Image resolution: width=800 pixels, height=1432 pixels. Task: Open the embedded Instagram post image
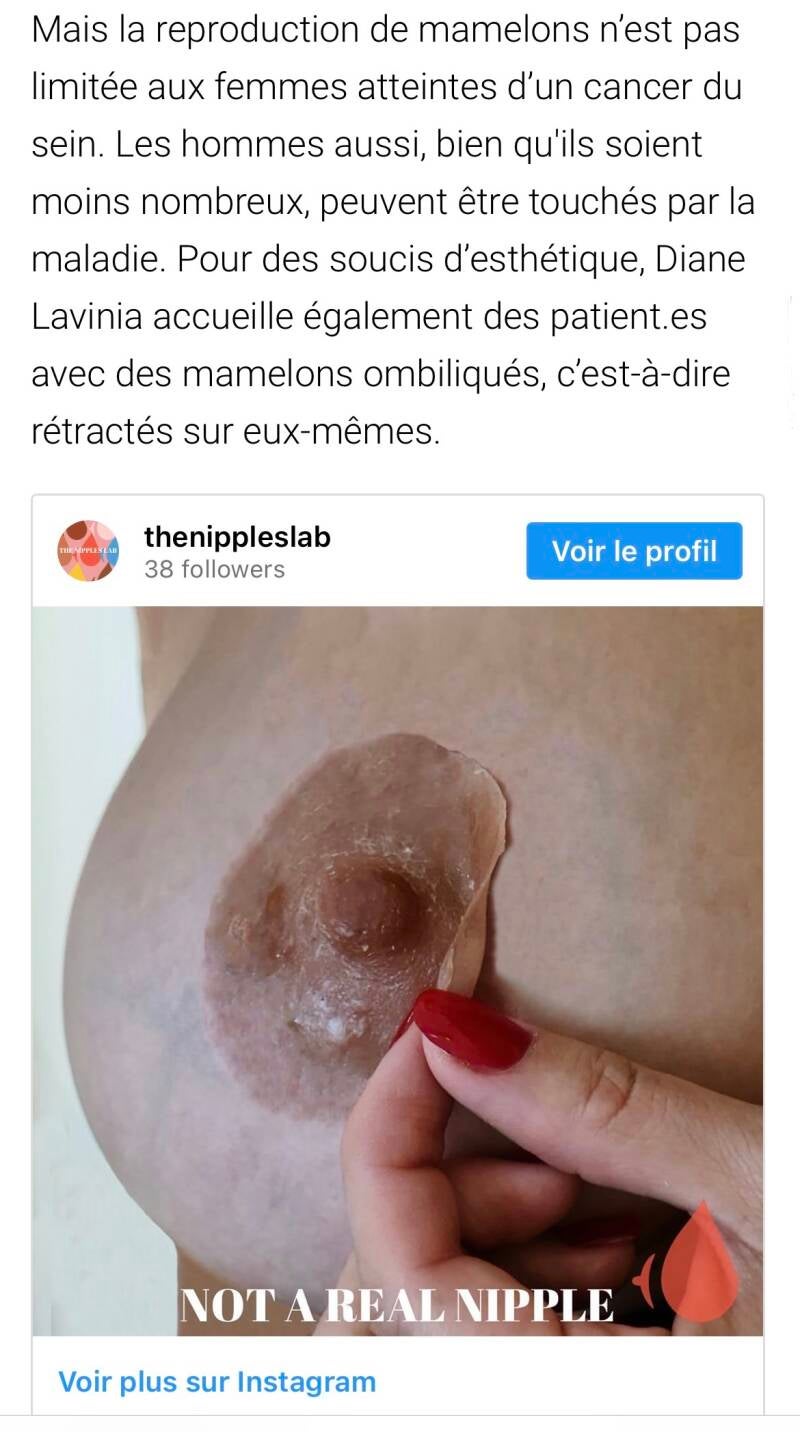(x=398, y=970)
